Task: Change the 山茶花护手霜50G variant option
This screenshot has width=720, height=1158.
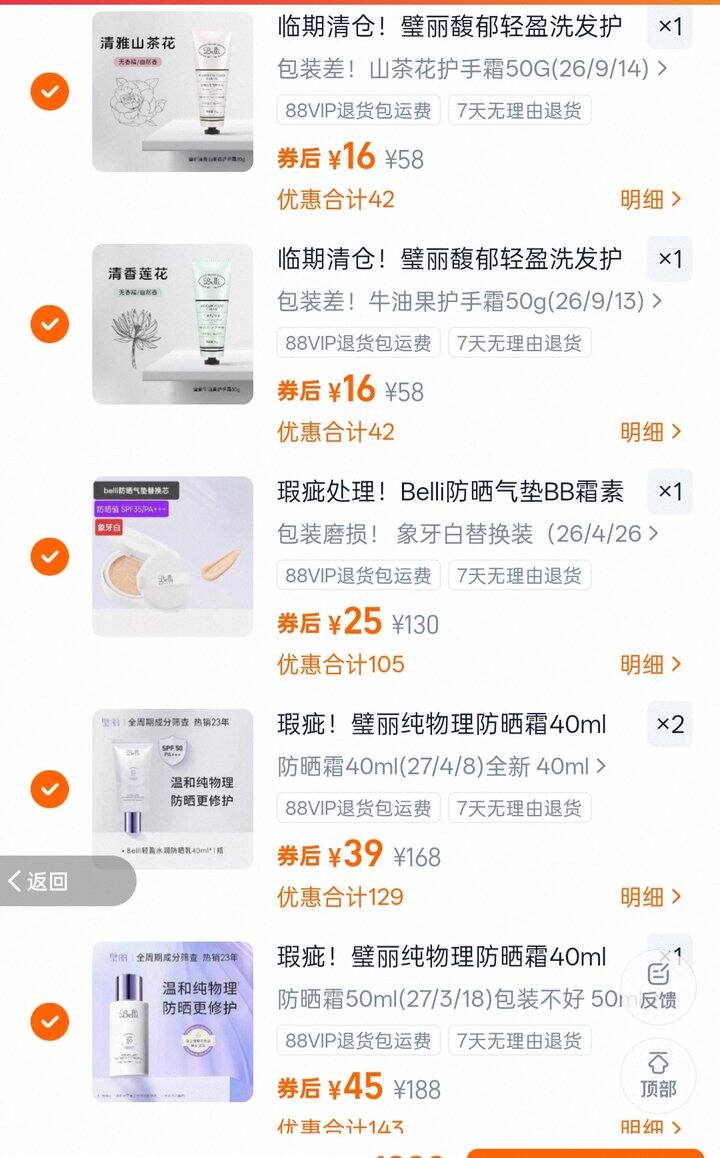Action: coord(472,69)
